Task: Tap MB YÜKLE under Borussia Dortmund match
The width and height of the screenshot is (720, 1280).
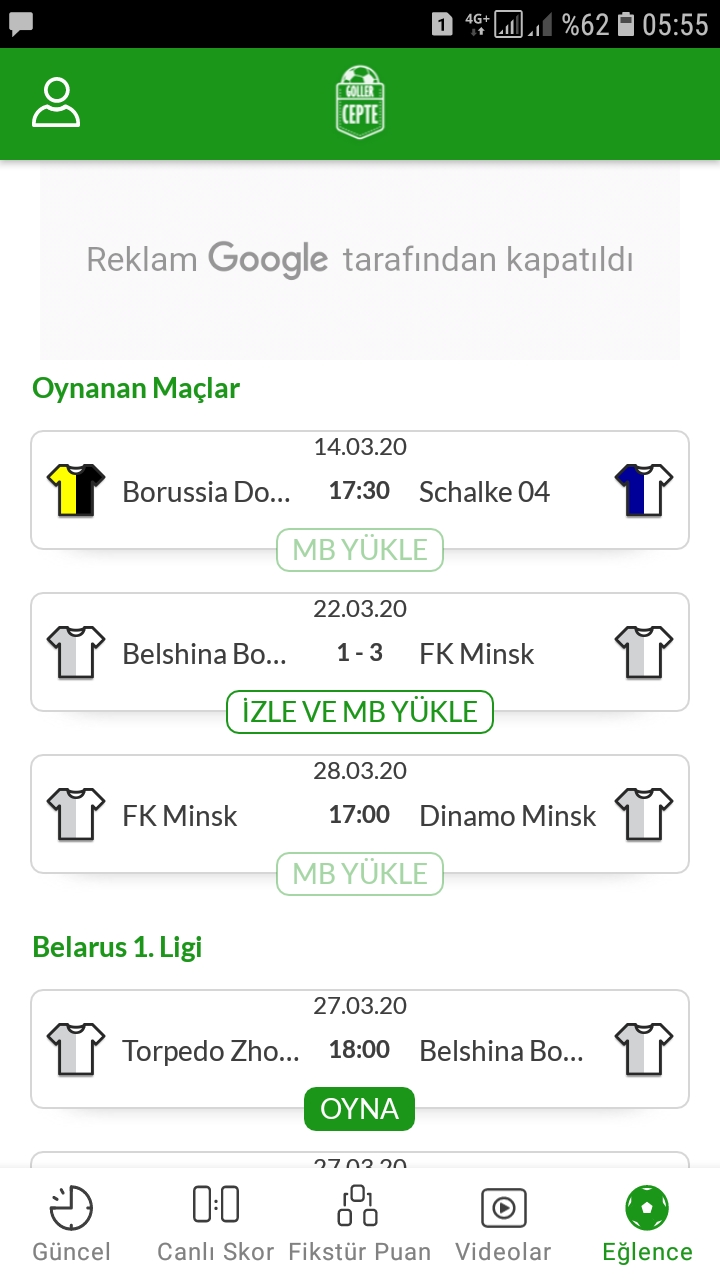Action: [360, 550]
